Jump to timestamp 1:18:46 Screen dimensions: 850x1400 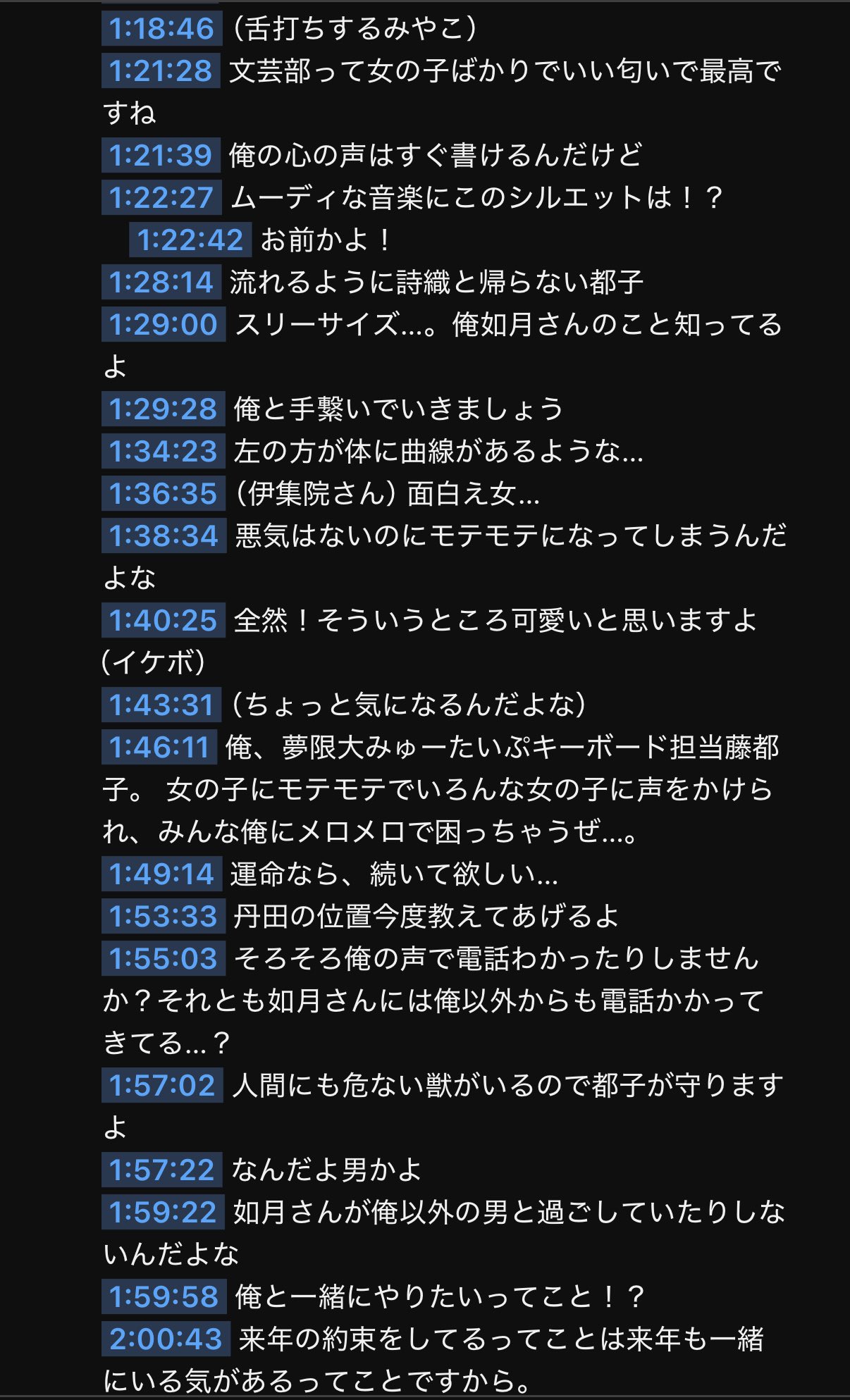(x=161, y=29)
